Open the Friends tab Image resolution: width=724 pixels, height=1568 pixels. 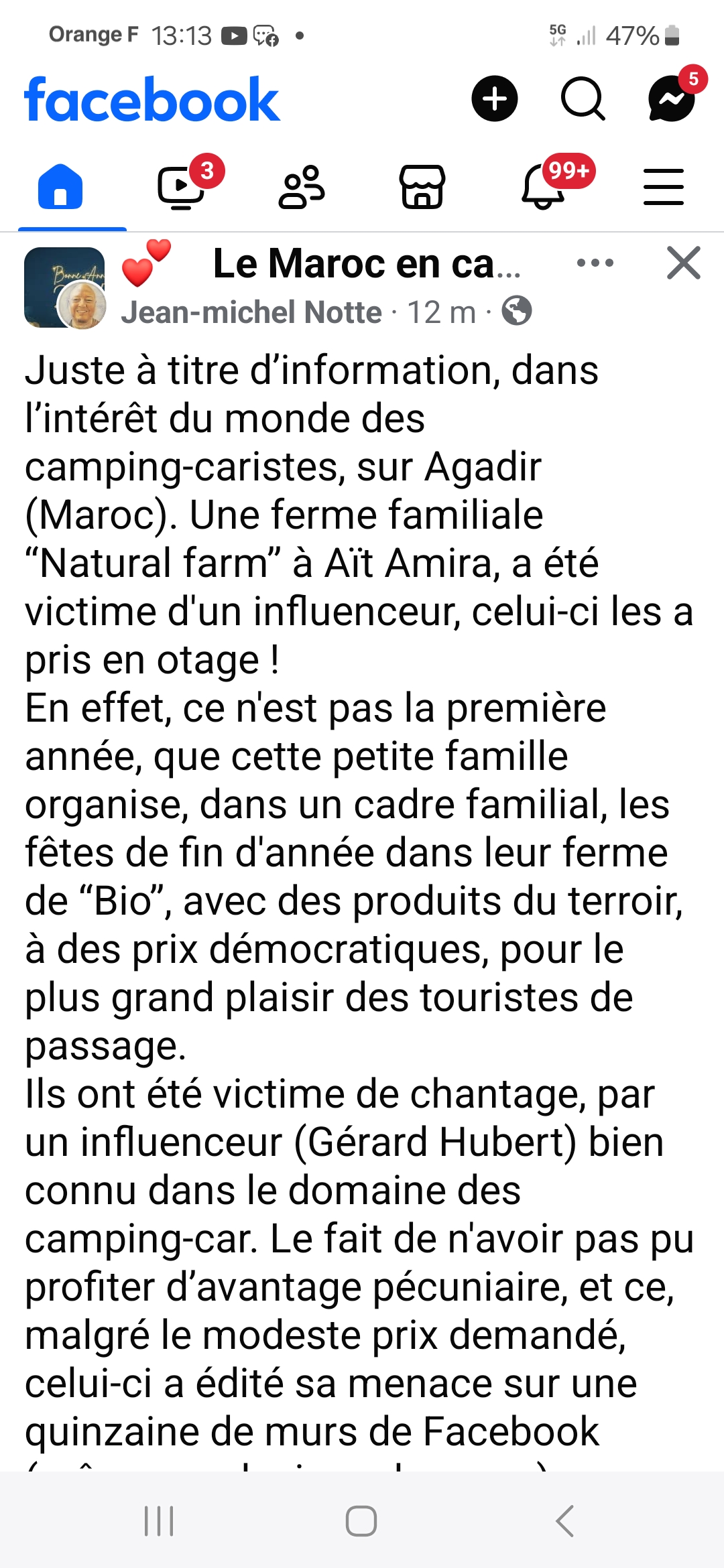tap(302, 186)
